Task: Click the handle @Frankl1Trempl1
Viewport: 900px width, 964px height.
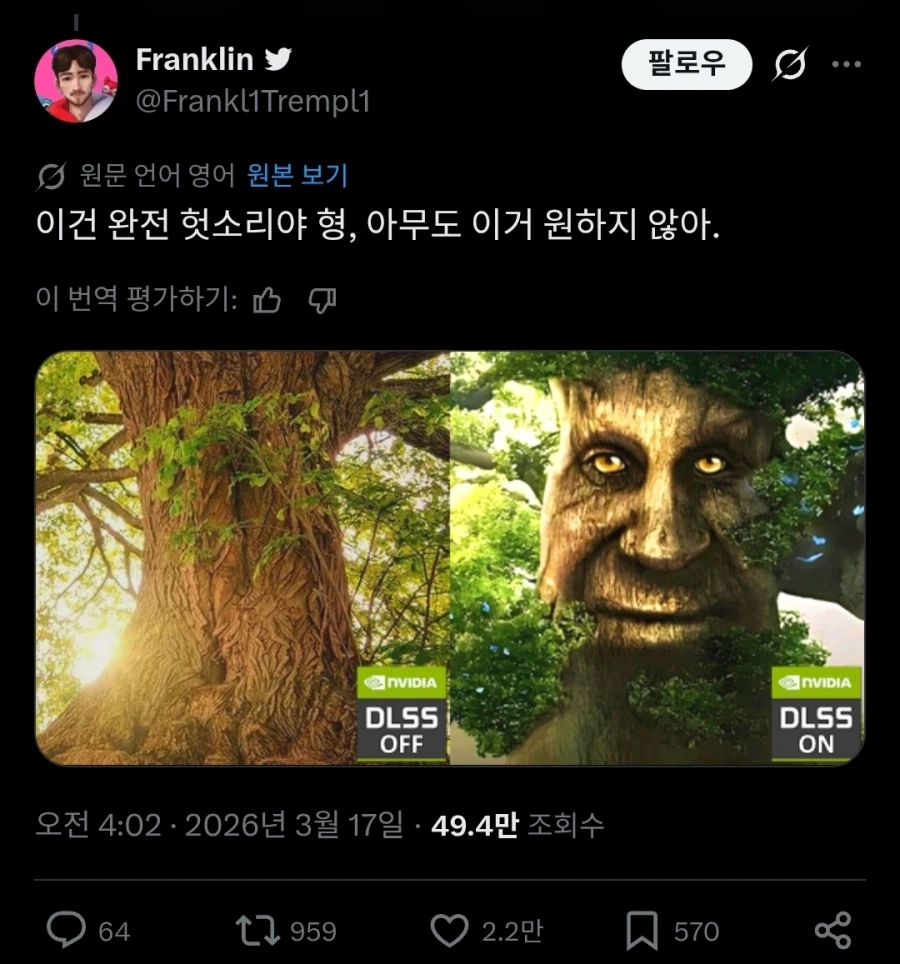Action: [252, 100]
